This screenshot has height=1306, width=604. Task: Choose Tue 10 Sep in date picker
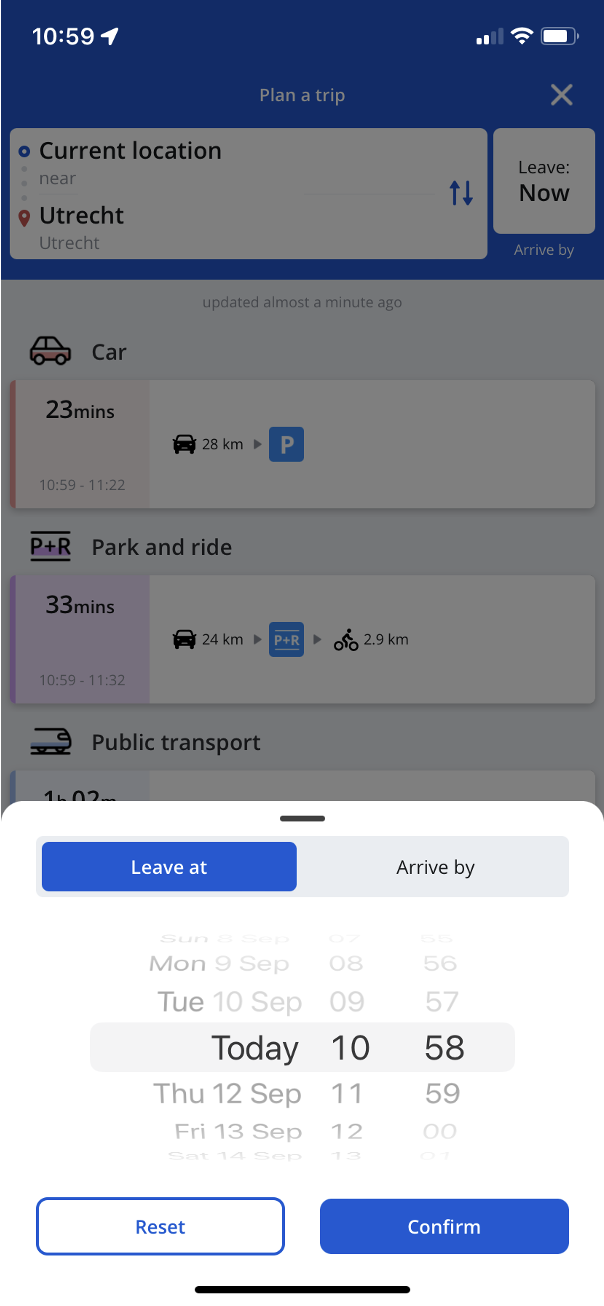(x=229, y=1002)
